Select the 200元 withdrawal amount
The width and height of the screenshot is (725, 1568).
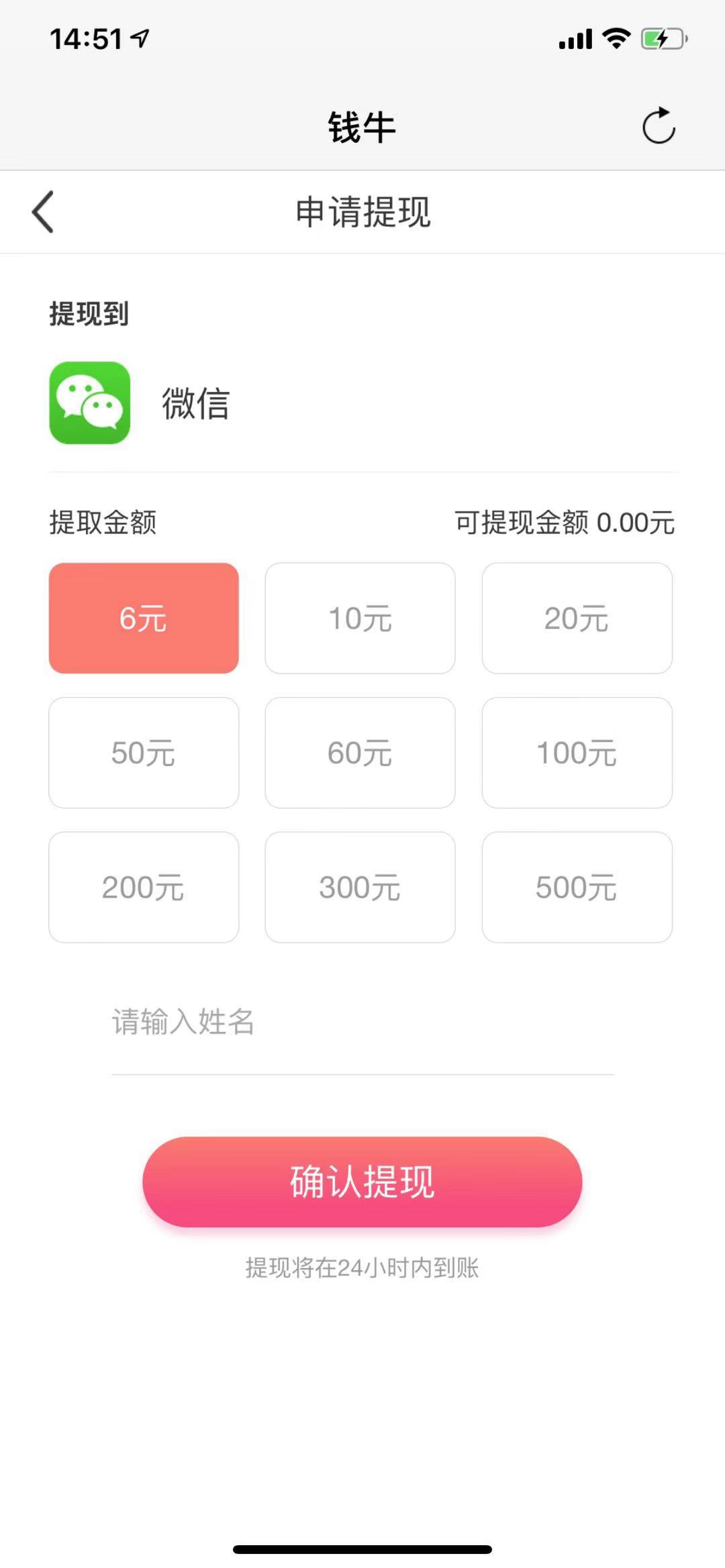click(143, 887)
